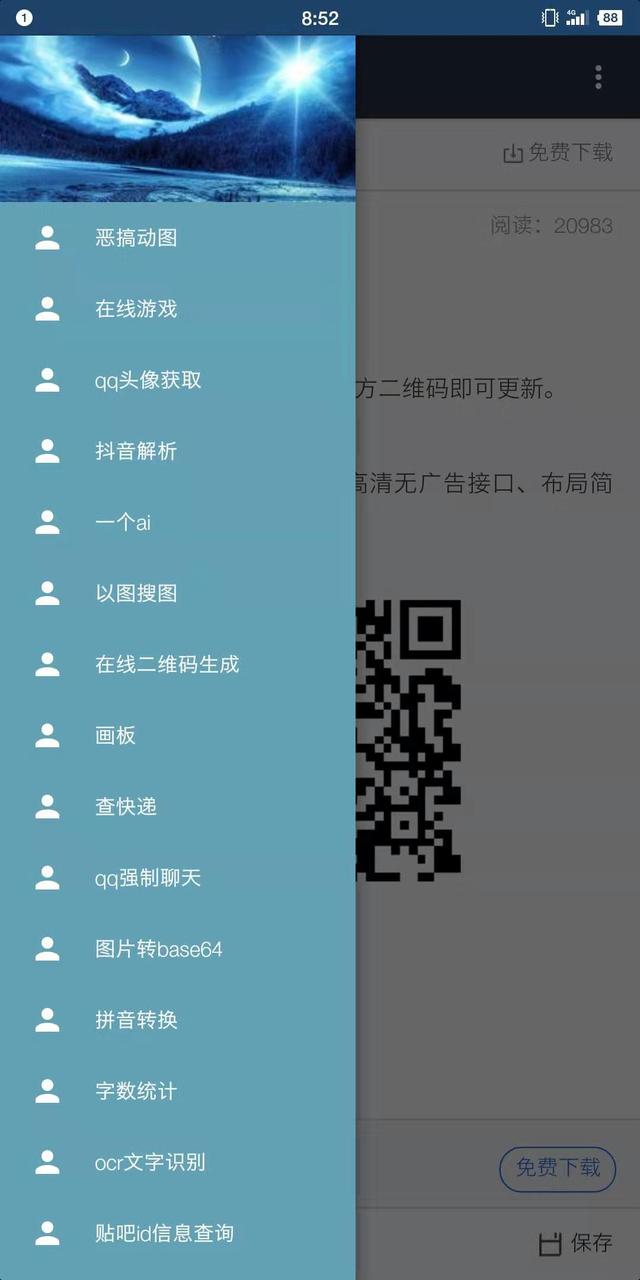Select qq强制聊天 from the drawer
This screenshot has width=640, height=1280.
click(x=148, y=878)
